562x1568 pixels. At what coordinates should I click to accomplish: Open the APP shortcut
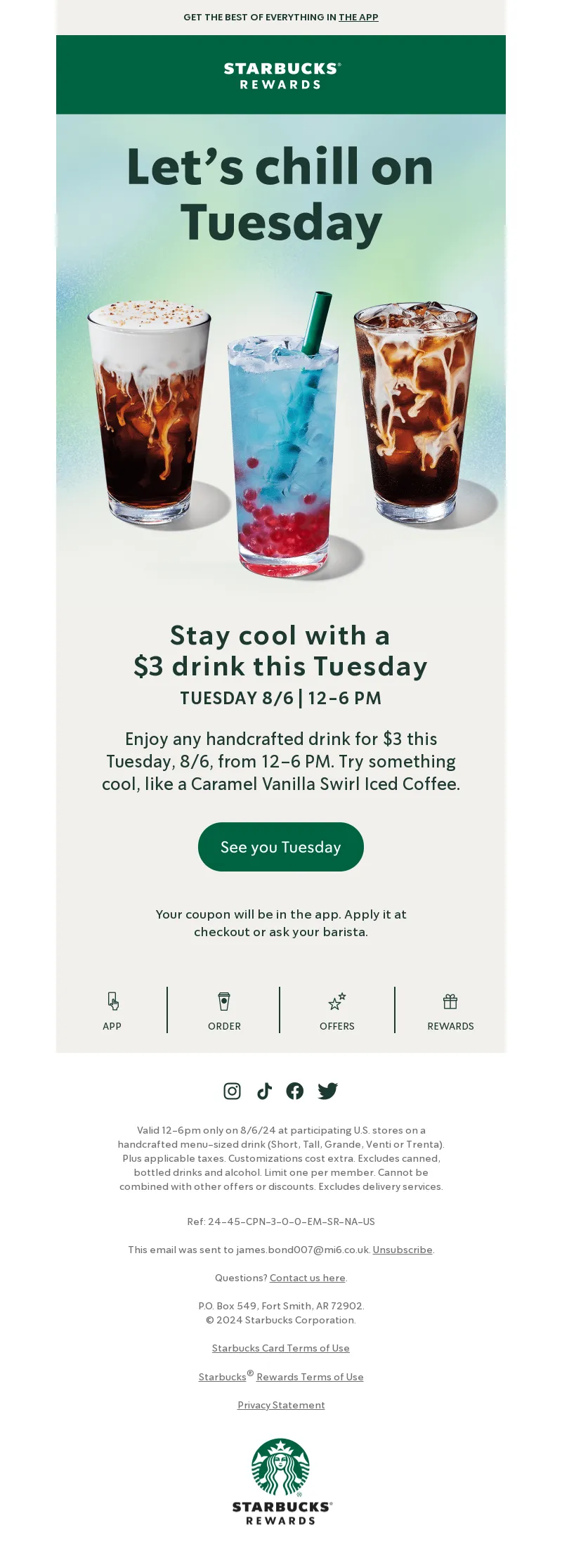point(112,1010)
